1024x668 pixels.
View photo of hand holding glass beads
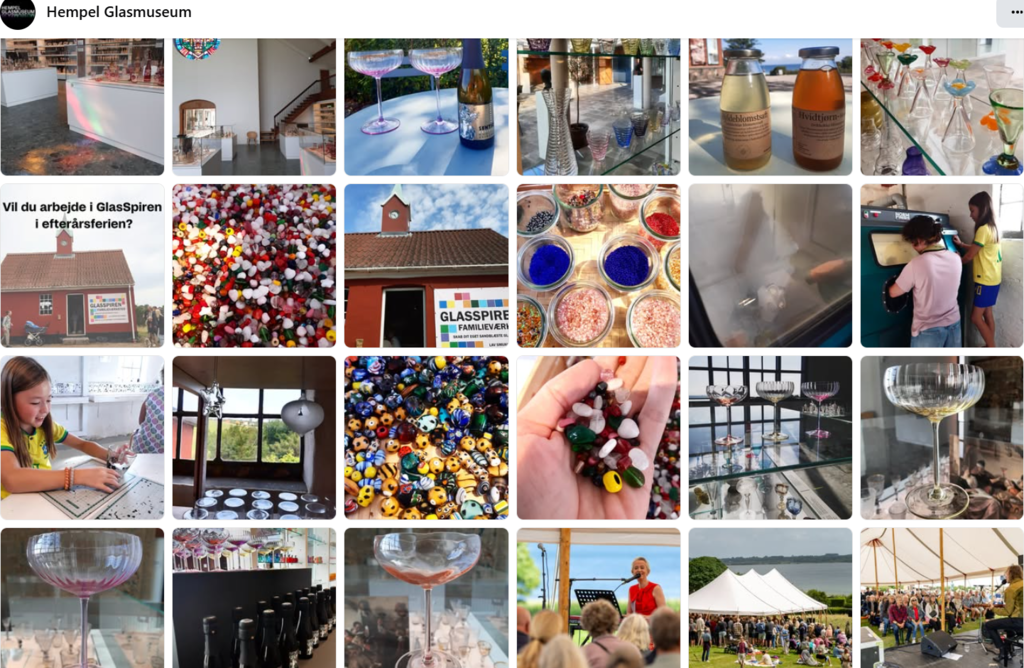pyautogui.click(x=598, y=437)
